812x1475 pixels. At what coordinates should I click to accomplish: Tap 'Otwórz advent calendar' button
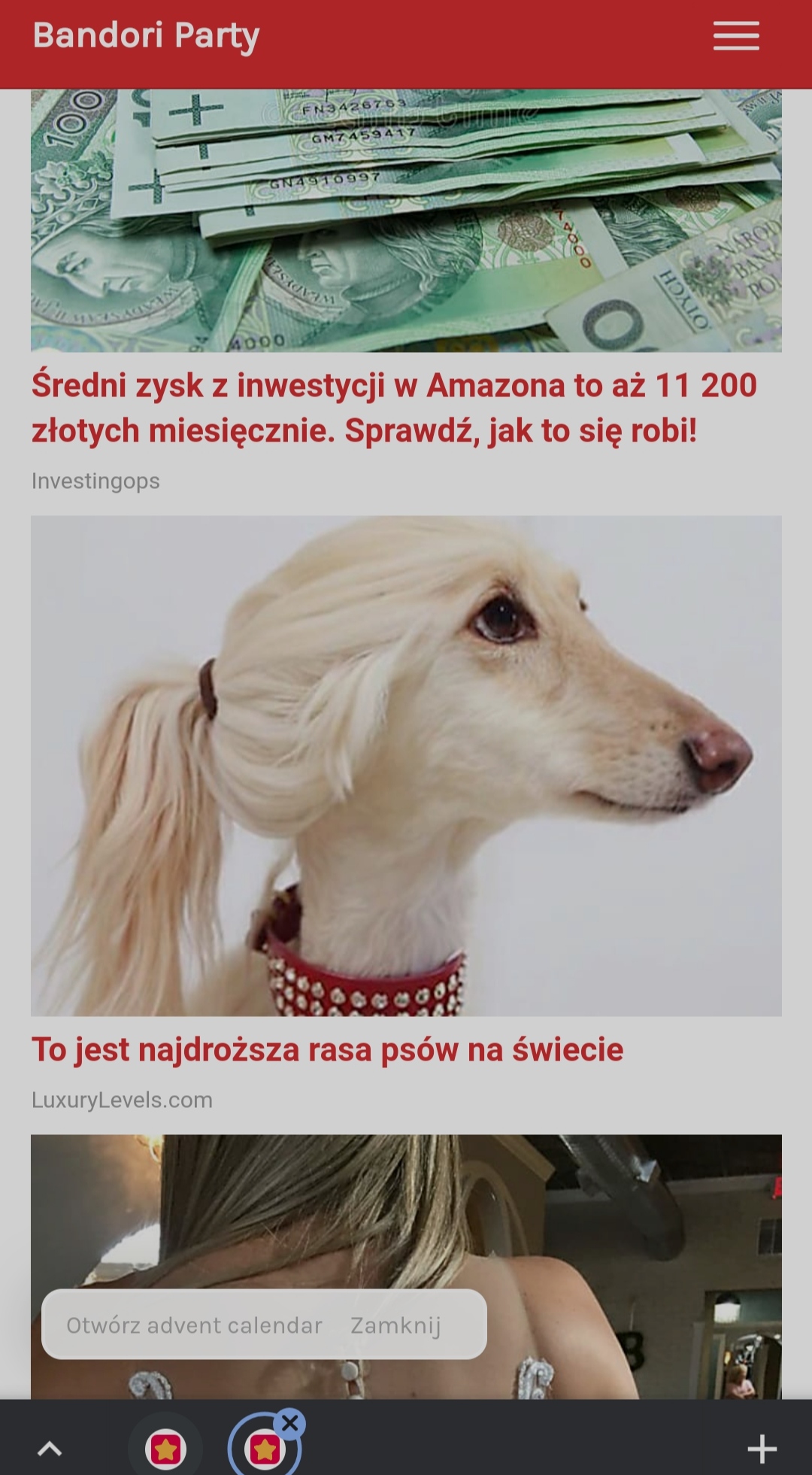[194, 1325]
